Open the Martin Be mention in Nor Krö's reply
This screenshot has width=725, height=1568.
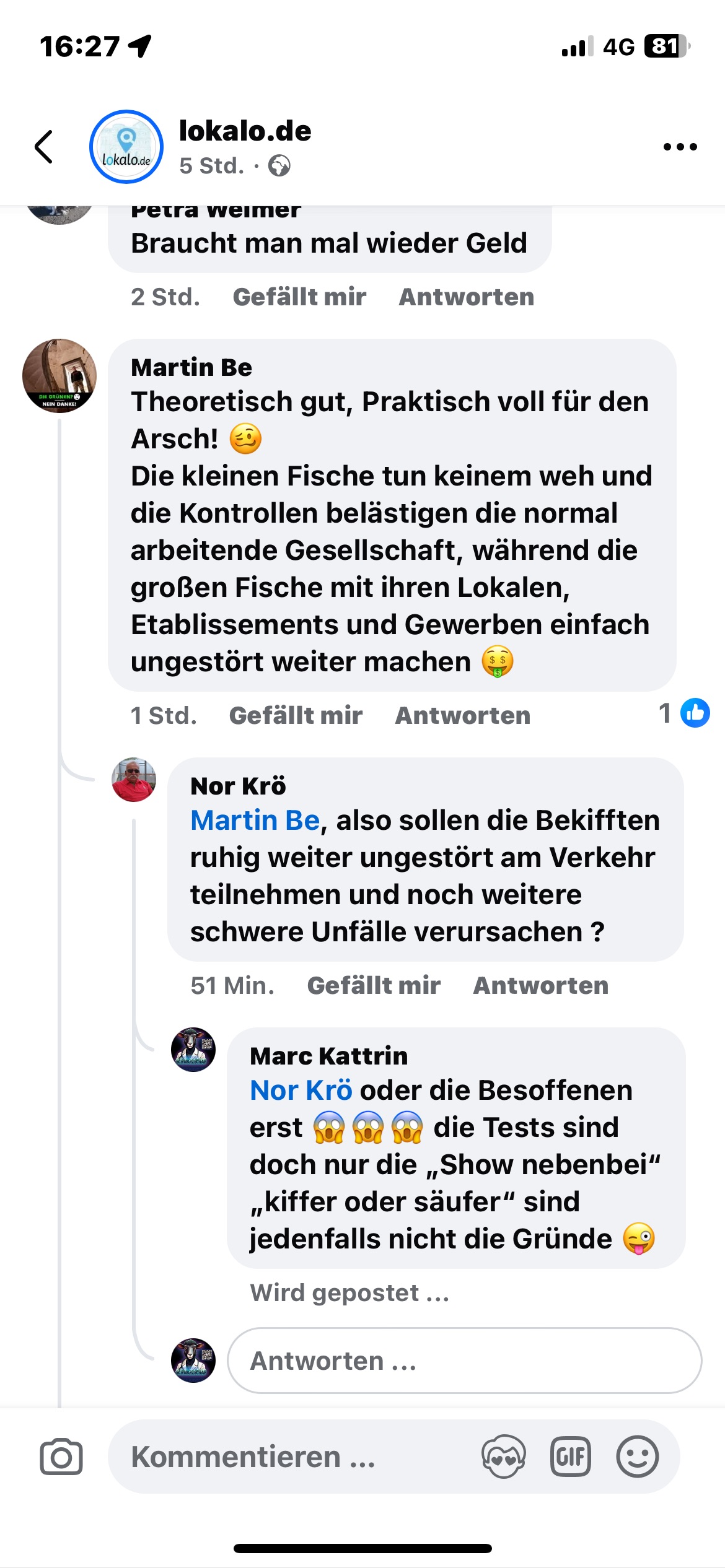click(255, 821)
